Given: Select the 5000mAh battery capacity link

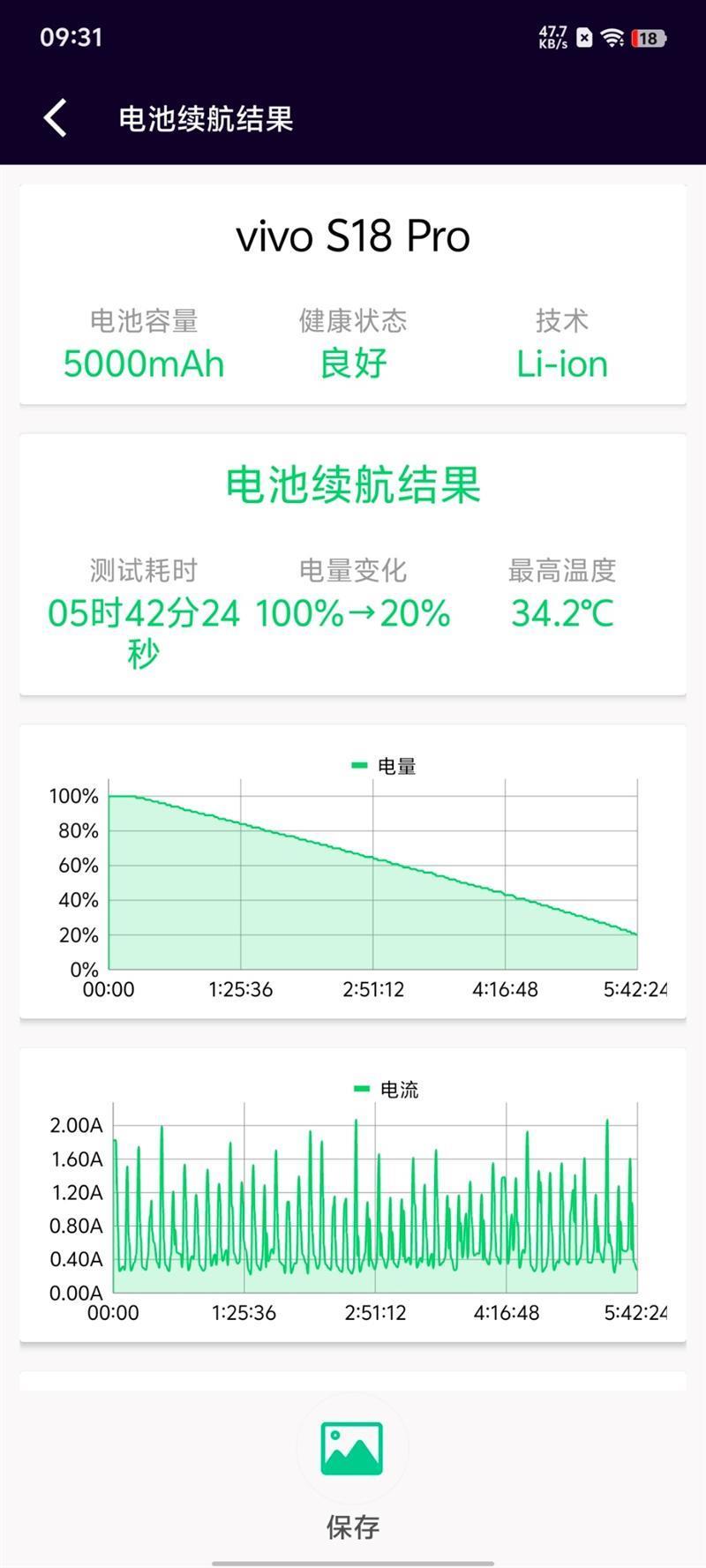Looking at the screenshot, I should (x=144, y=364).
